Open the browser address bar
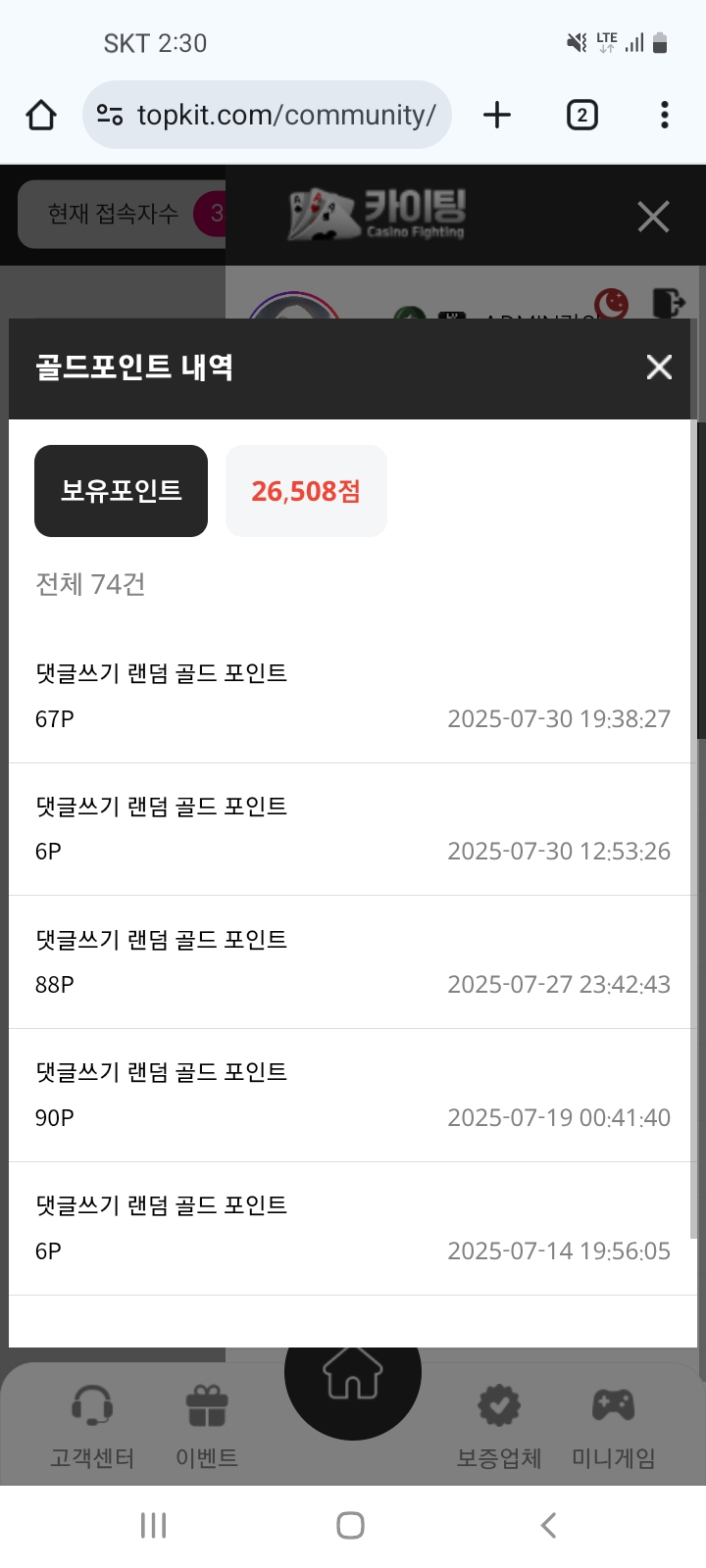The width and height of the screenshot is (706, 1568). (267, 115)
